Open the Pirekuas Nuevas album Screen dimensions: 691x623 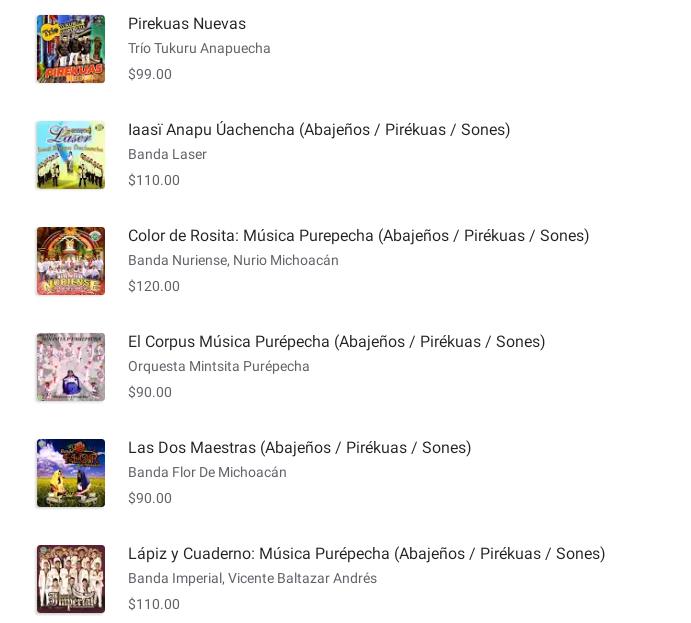[x=187, y=24]
